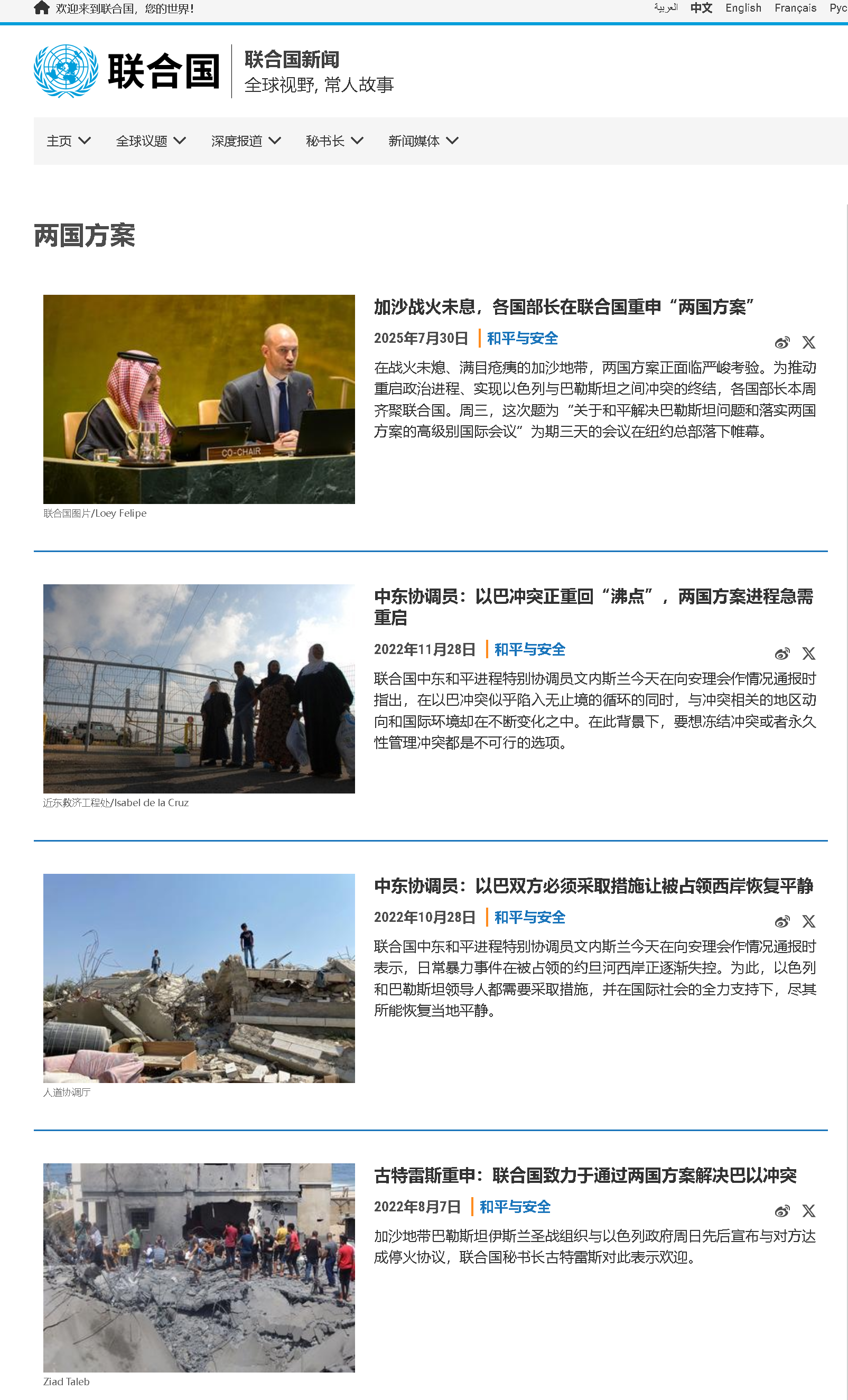The height and width of the screenshot is (1400, 848).
Task: Expand the 秘书长 menu
Action: (x=334, y=141)
